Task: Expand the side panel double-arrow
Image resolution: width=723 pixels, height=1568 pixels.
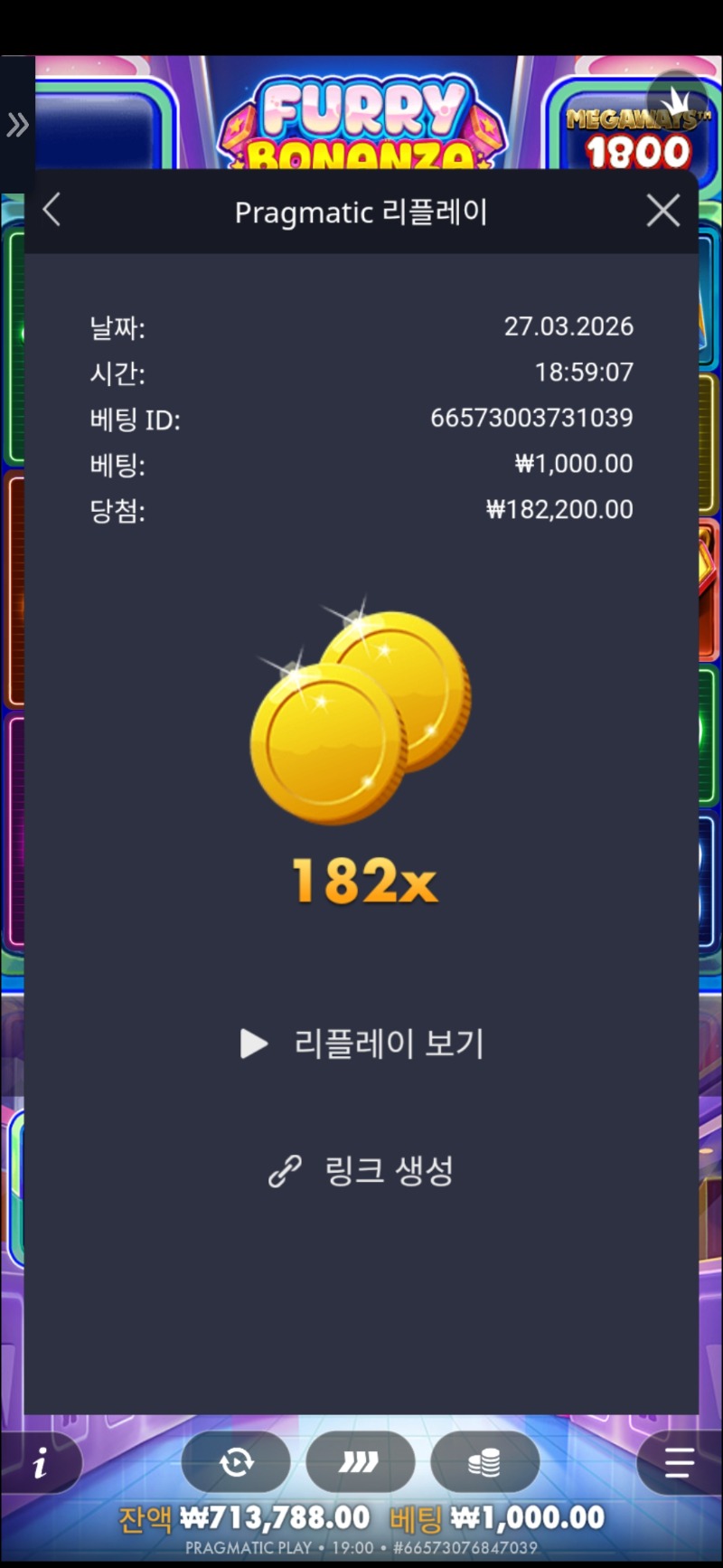Action: click(x=17, y=125)
